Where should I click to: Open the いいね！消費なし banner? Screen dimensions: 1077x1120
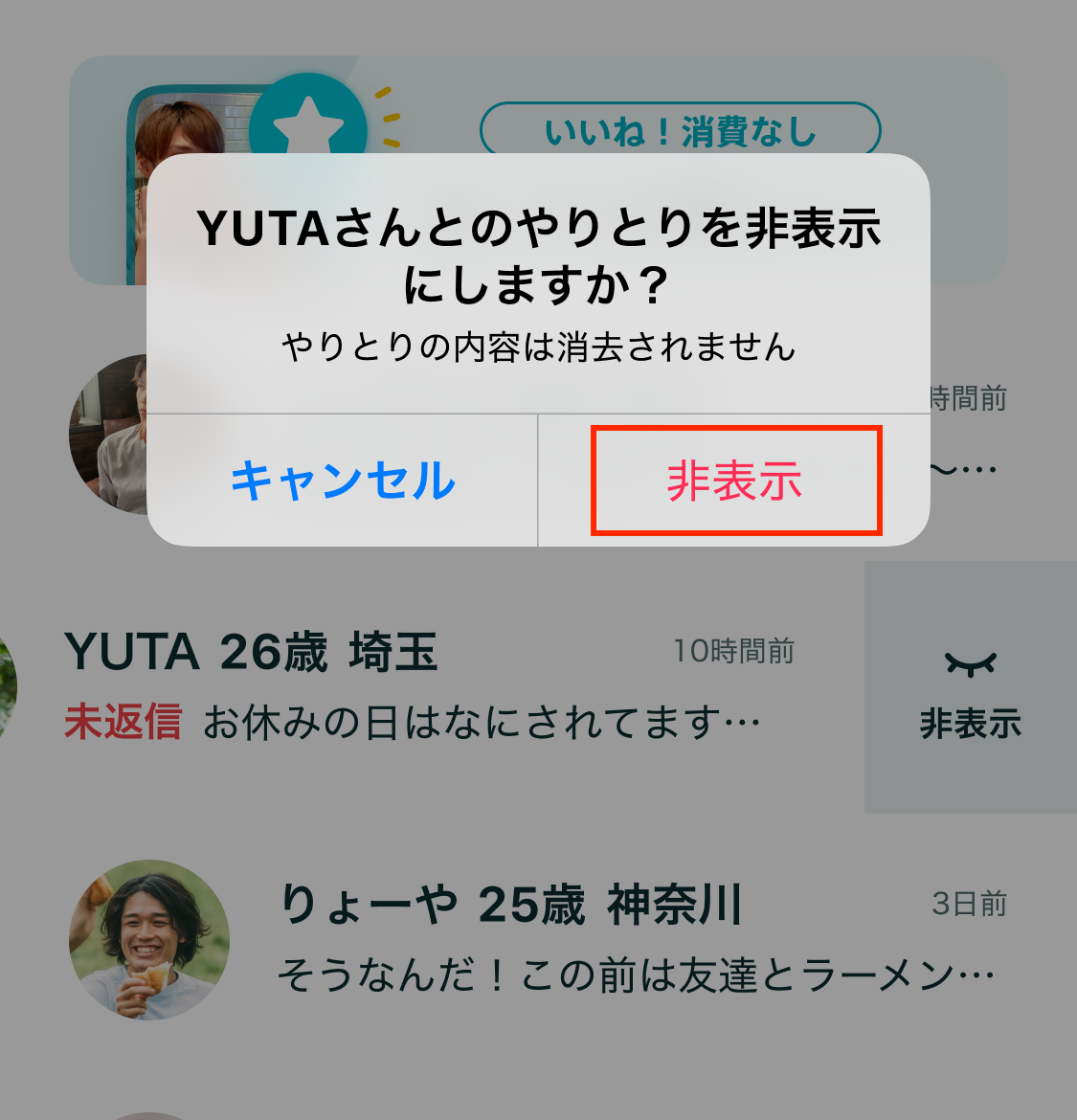[680, 130]
